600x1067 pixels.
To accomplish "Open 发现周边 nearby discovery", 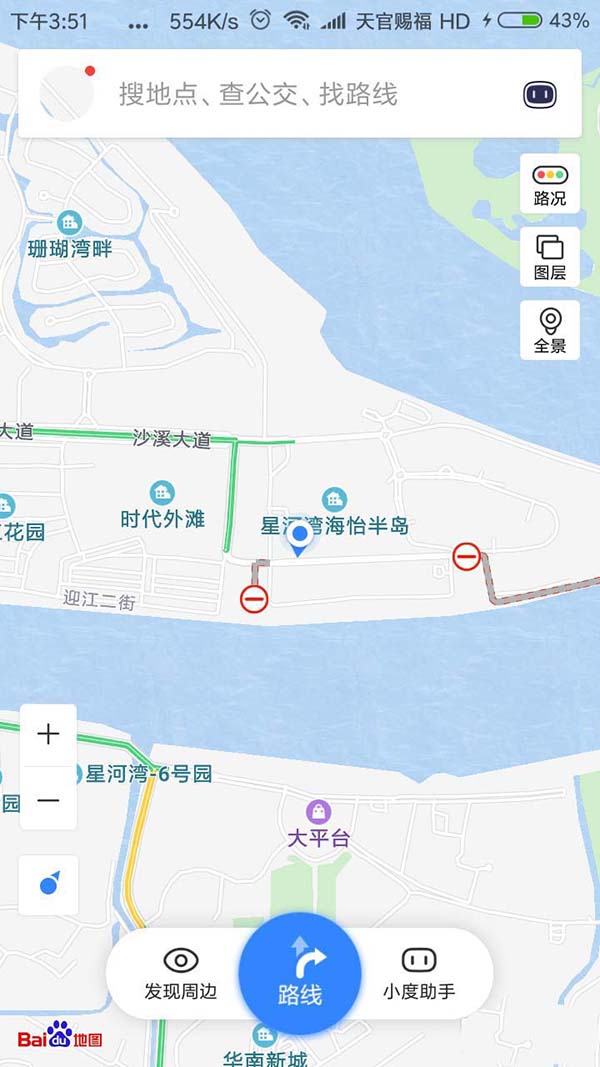I will click(x=180, y=973).
